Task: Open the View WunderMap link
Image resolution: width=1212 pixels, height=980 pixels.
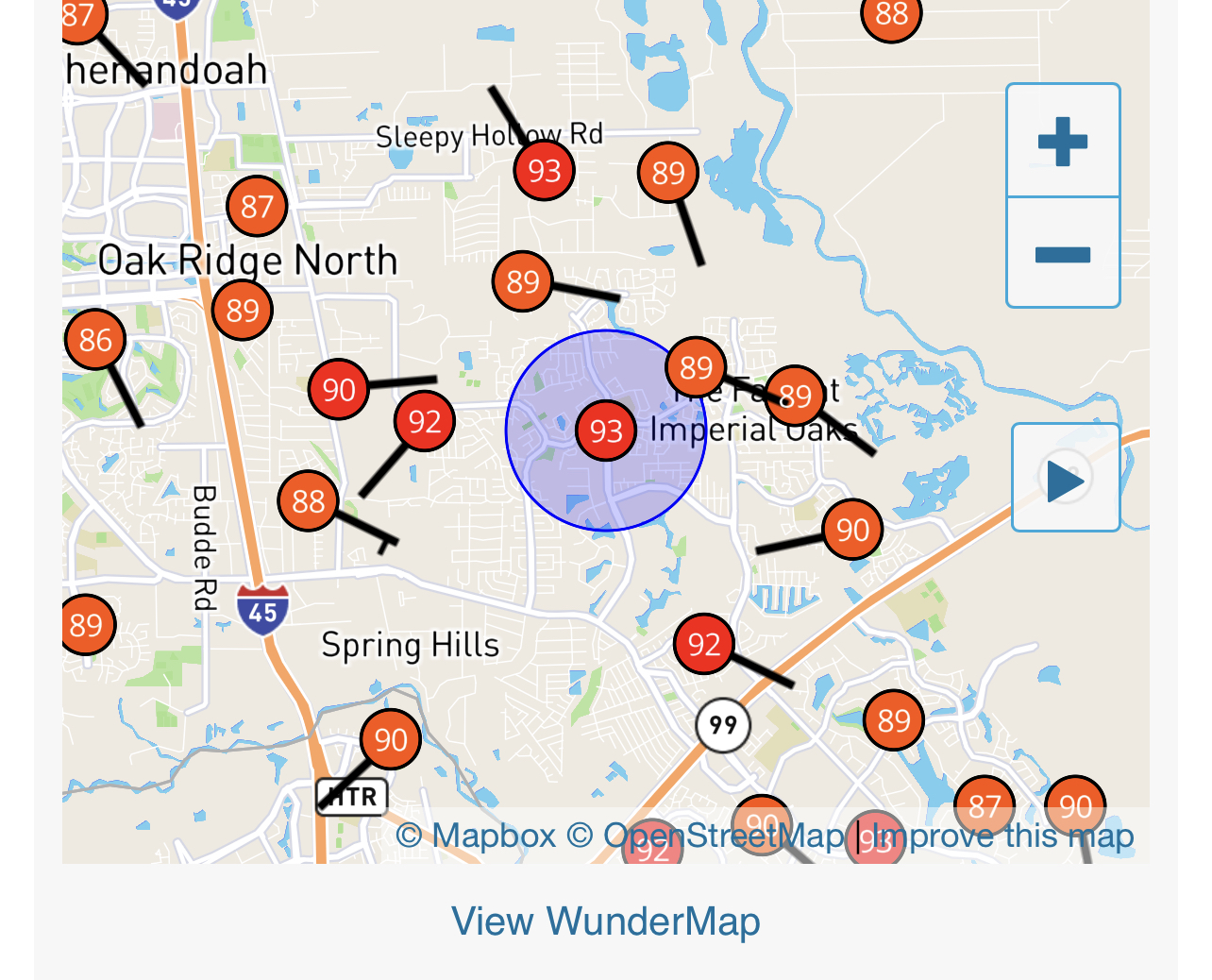Action: (x=605, y=921)
